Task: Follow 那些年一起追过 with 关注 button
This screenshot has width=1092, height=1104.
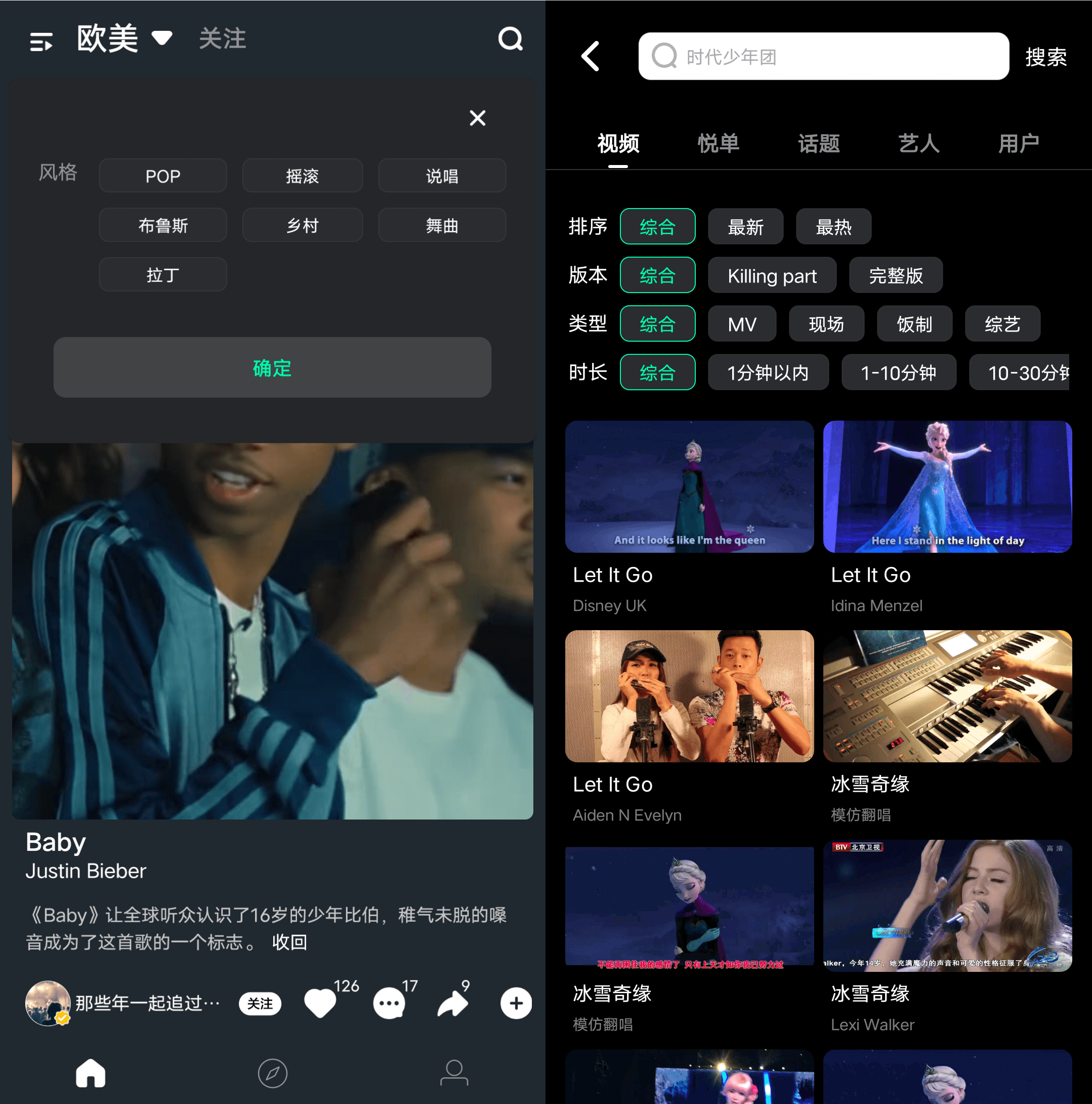Action: (x=260, y=1003)
